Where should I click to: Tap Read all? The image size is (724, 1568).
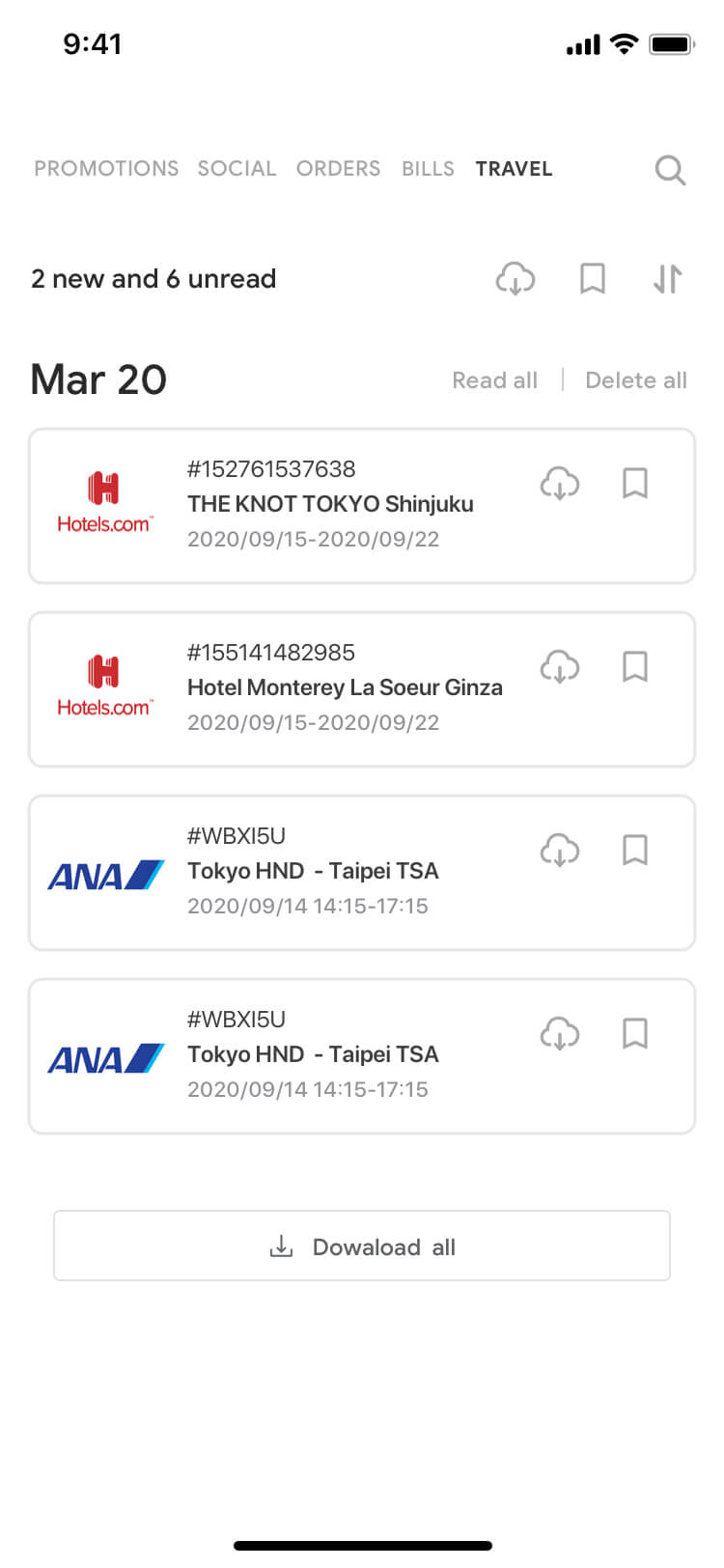pyautogui.click(x=495, y=380)
